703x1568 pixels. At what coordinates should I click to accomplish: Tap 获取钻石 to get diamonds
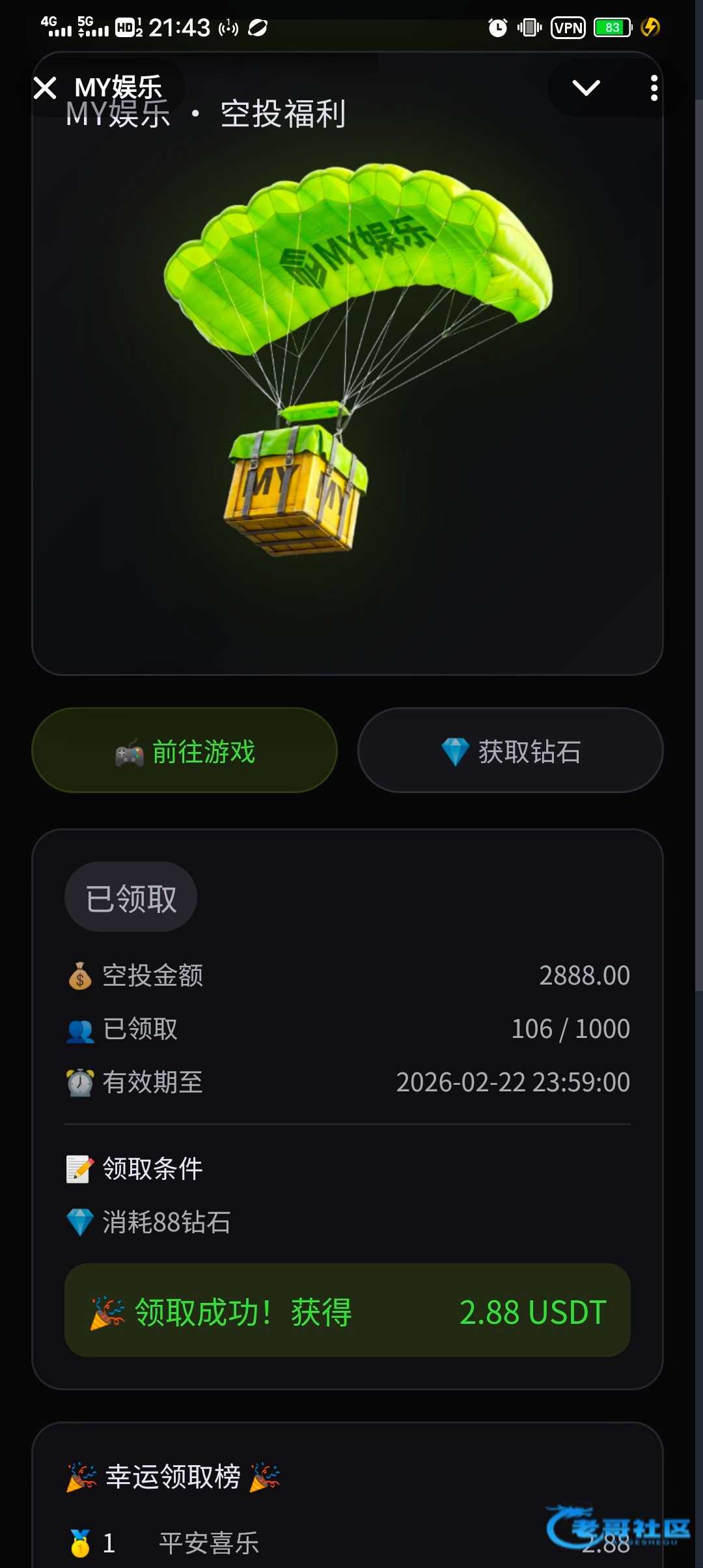click(x=510, y=751)
